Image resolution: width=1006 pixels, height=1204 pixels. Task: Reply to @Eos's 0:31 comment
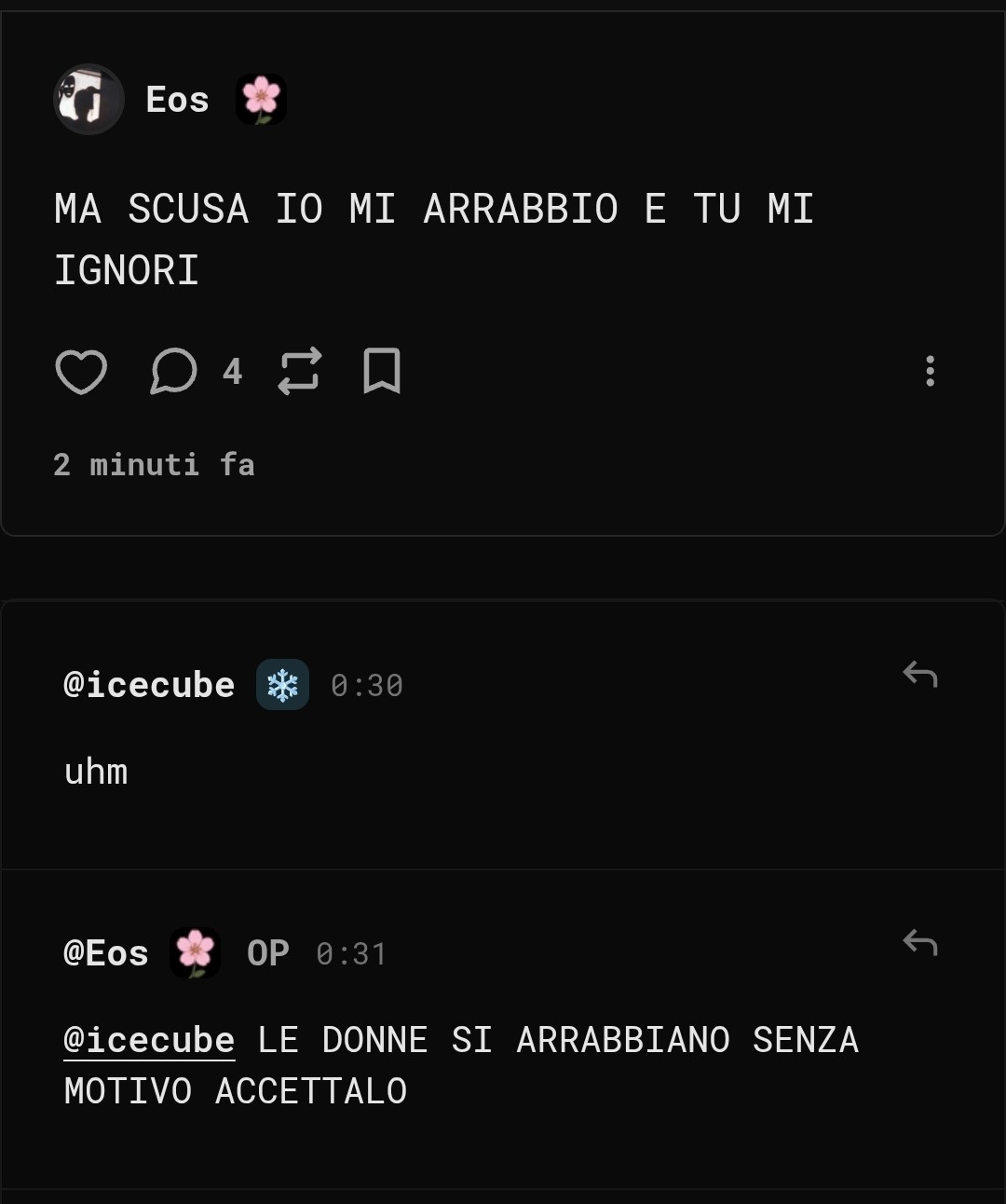click(x=919, y=942)
